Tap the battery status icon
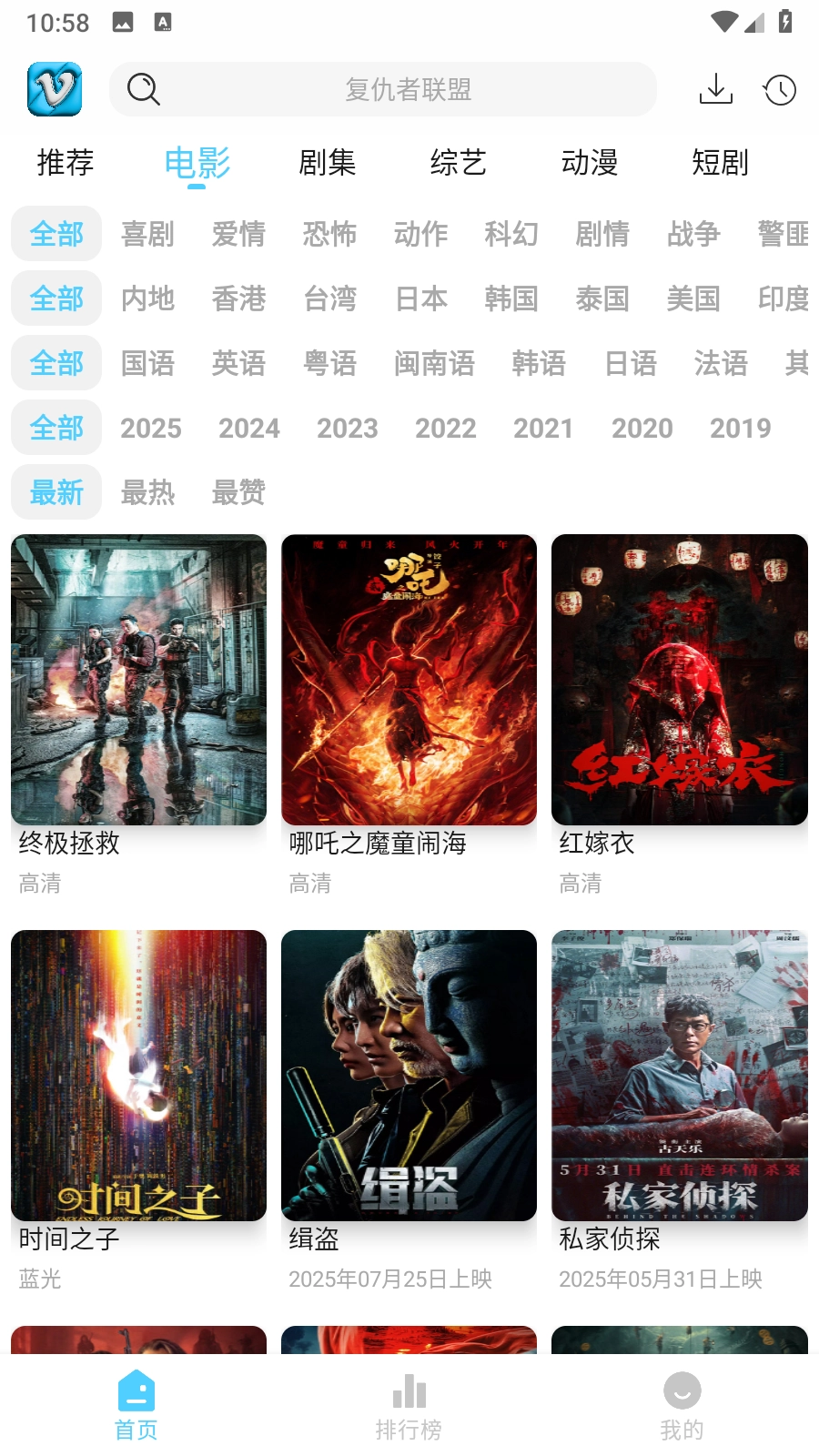This screenshot has height=1456, width=819. pos(785,23)
